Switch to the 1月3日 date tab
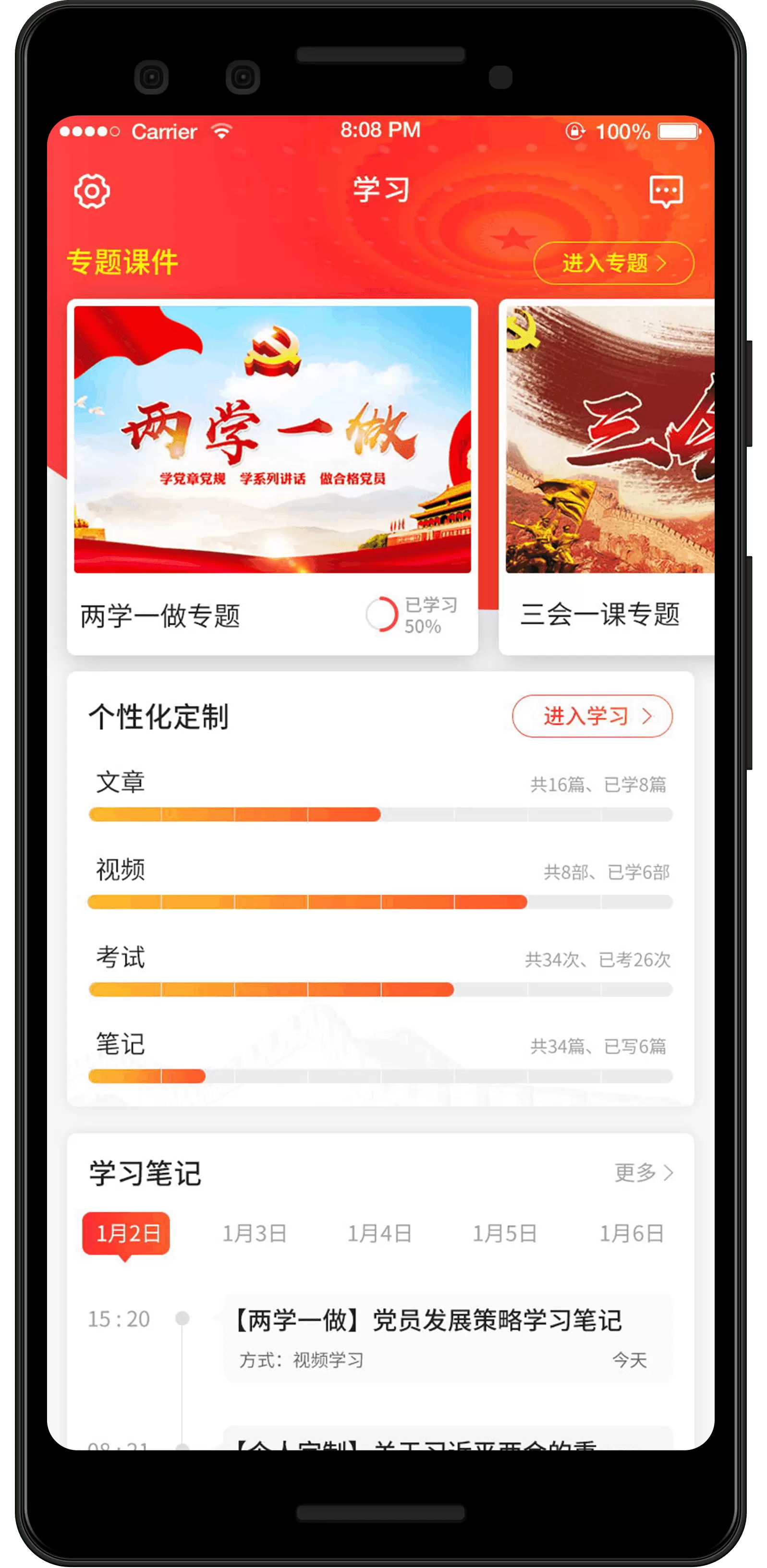 [254, 1234]
